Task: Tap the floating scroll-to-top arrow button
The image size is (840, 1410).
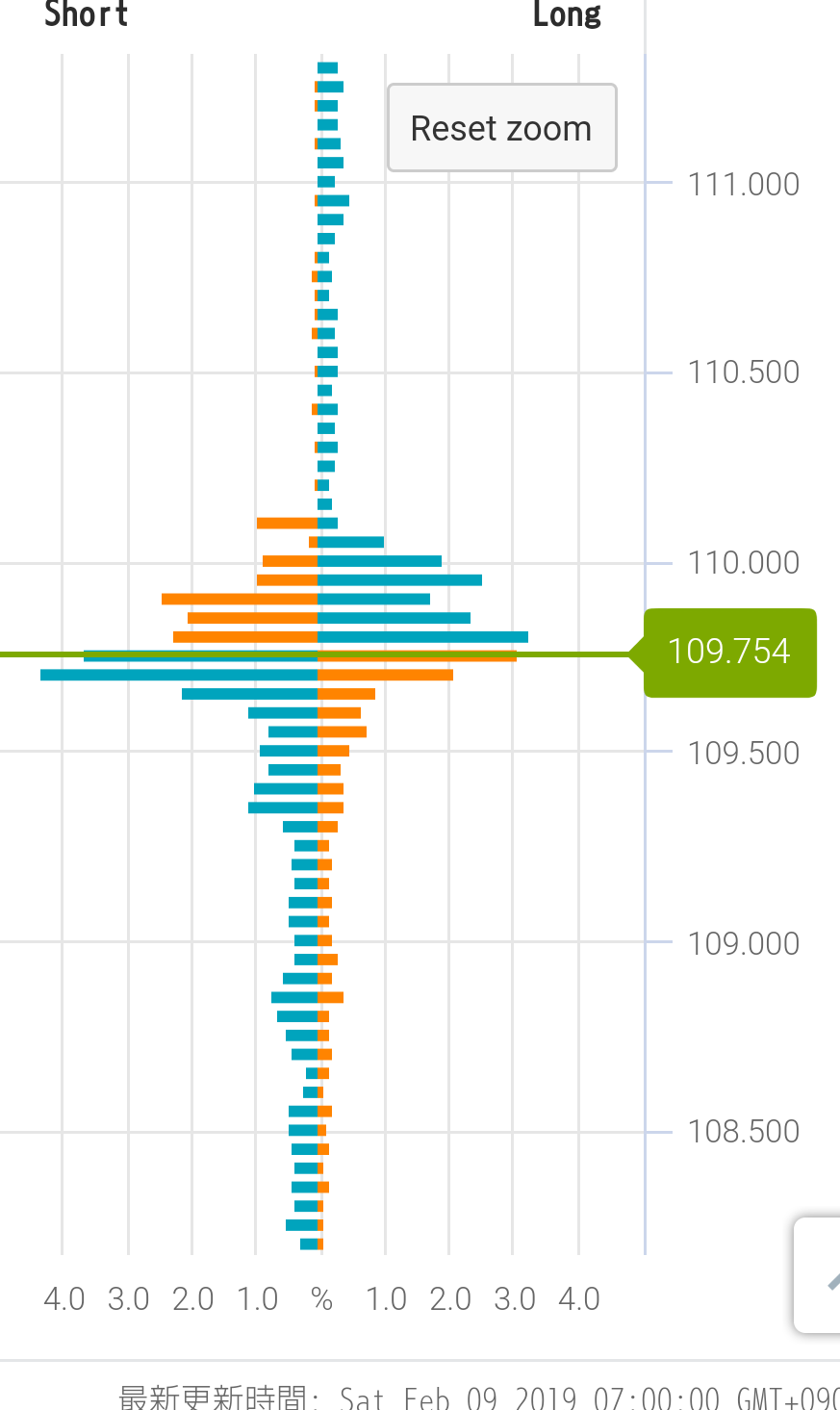Action: [x=820, y=1274]
